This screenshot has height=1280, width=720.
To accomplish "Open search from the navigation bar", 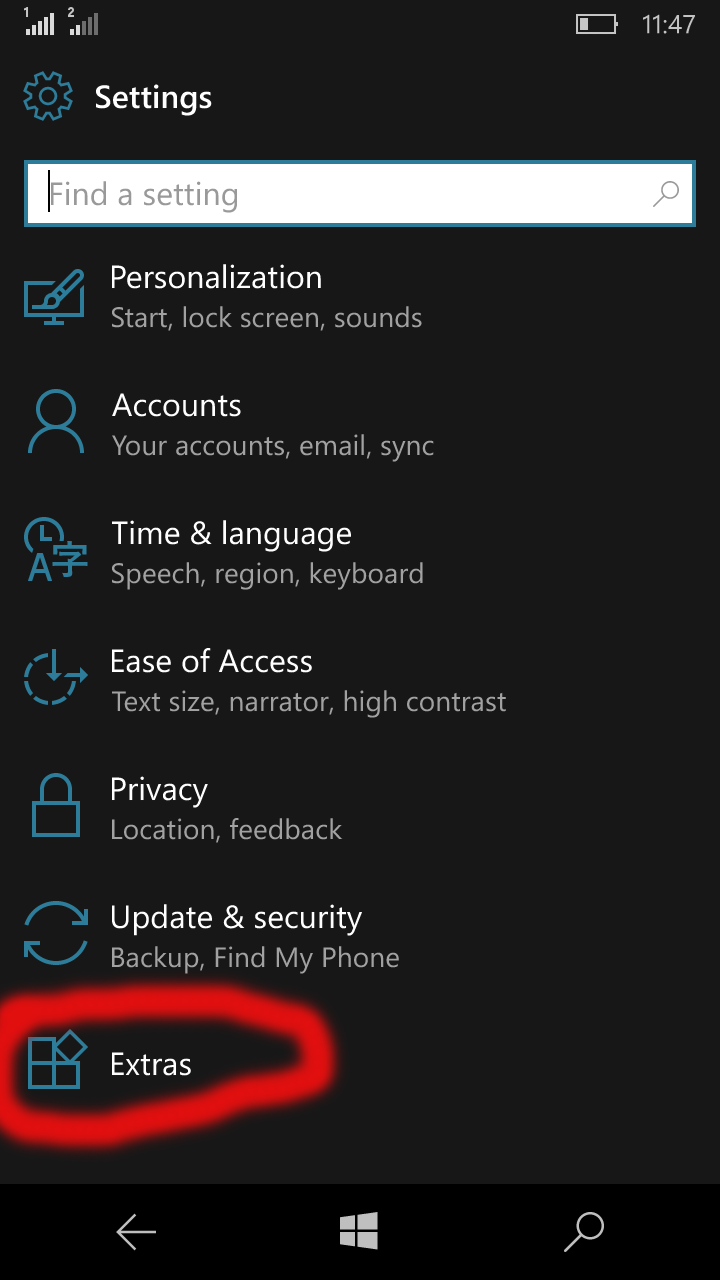I will (584, 1232).
